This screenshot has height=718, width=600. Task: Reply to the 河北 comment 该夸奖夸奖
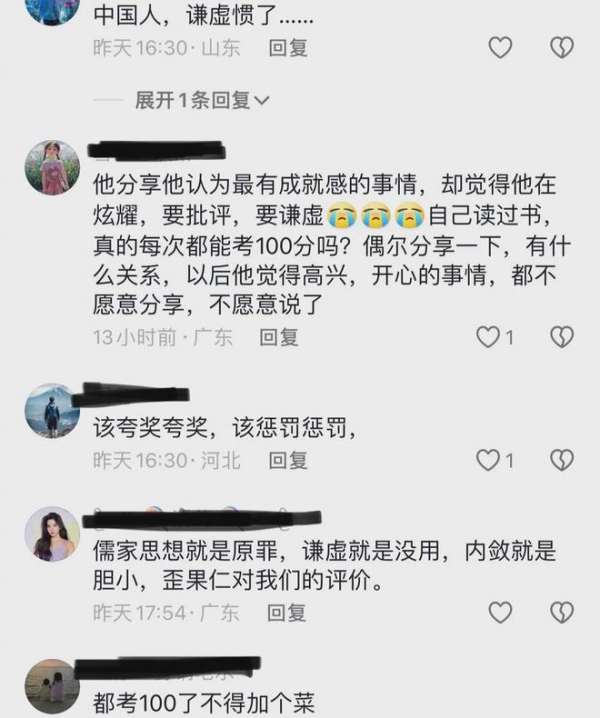click(x=287, y=460)
